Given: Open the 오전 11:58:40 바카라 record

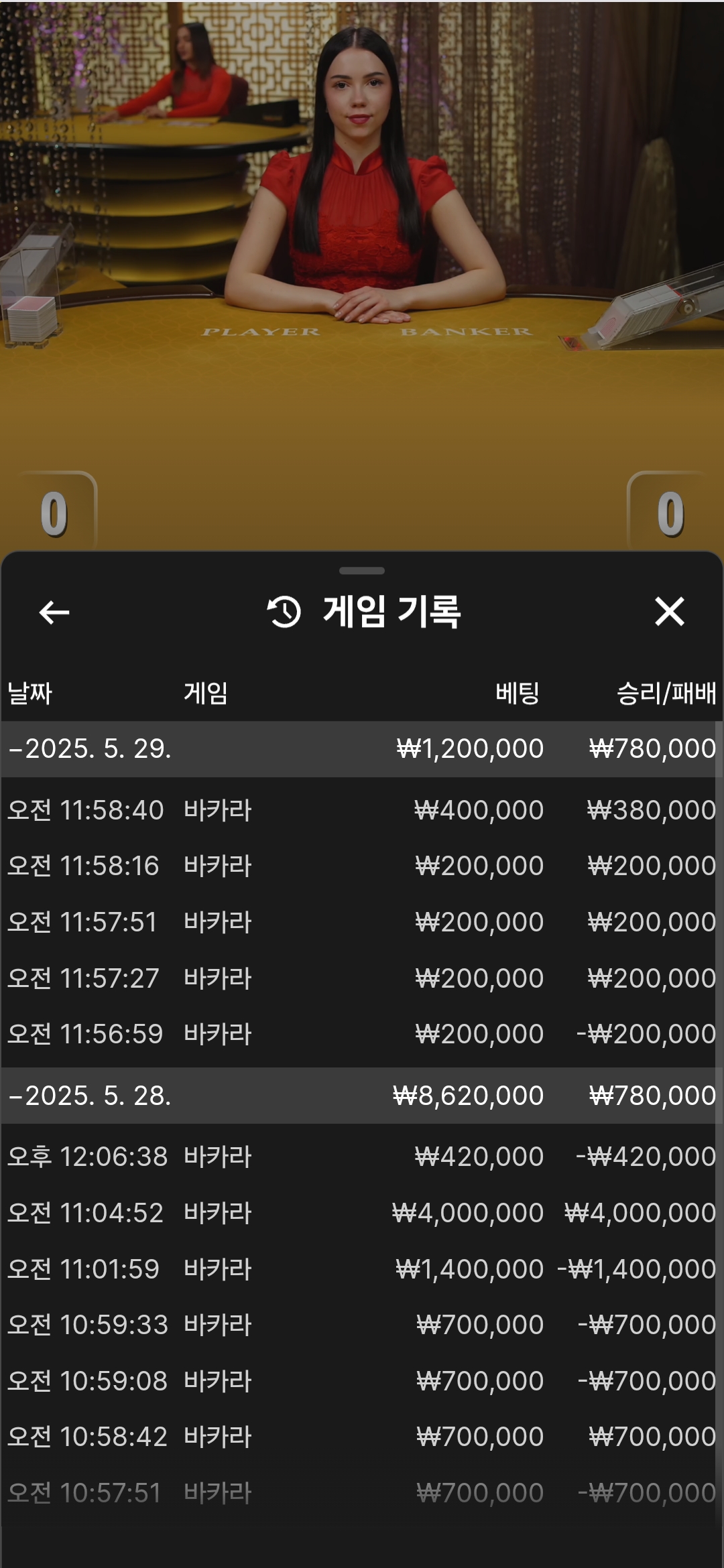Looking at the screenshot, I should [x=362, y=810].
